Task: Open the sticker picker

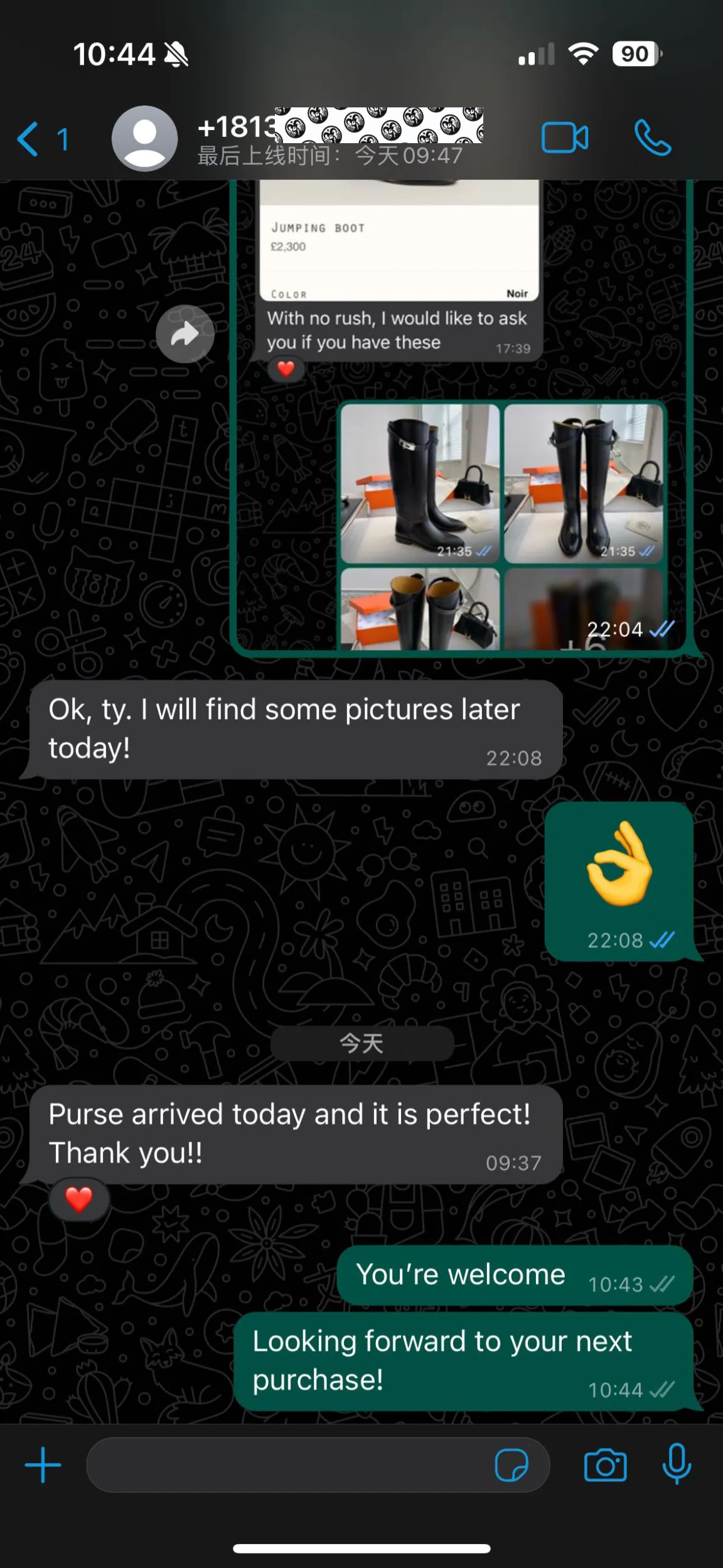Action: click(x=511, y=1464)
